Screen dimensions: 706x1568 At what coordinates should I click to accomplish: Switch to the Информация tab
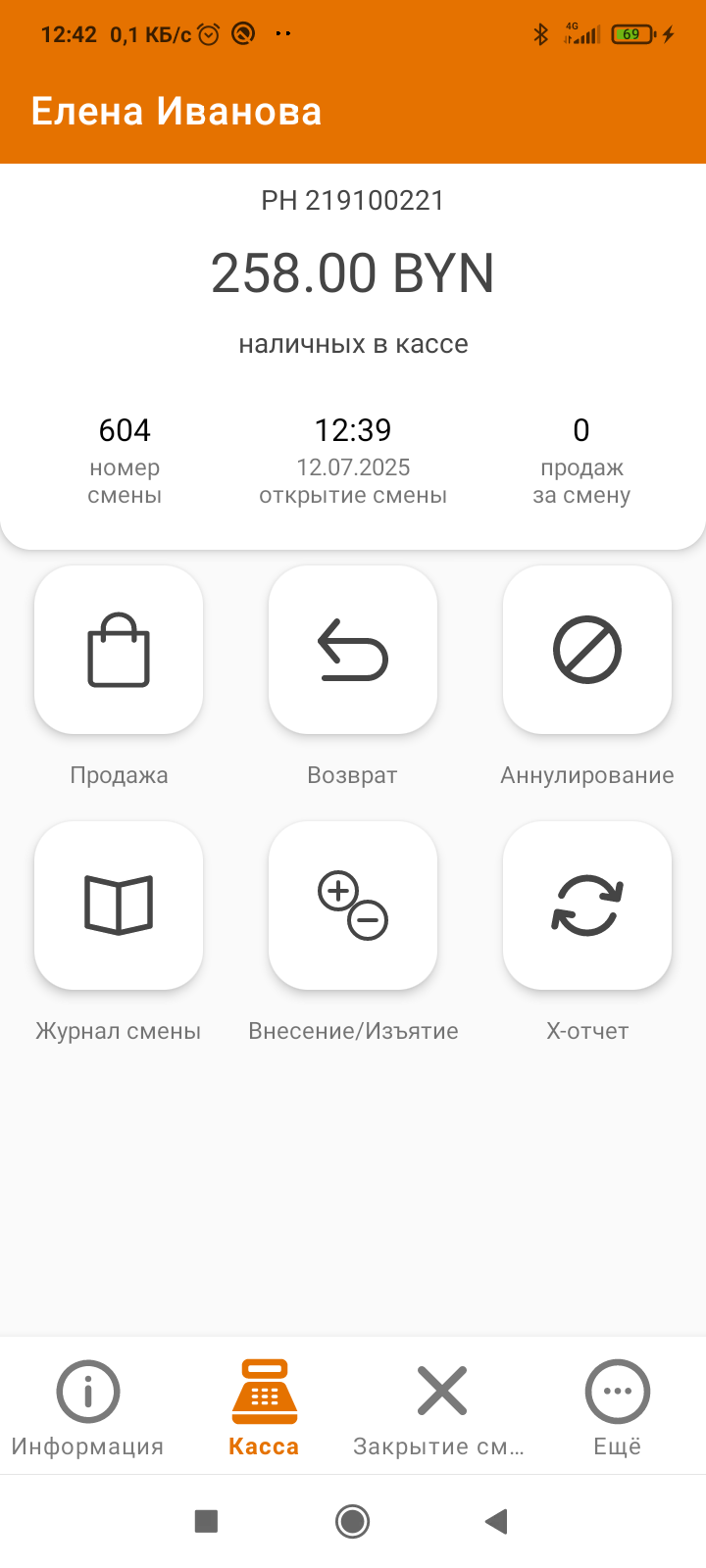(x=88, y=1407)
